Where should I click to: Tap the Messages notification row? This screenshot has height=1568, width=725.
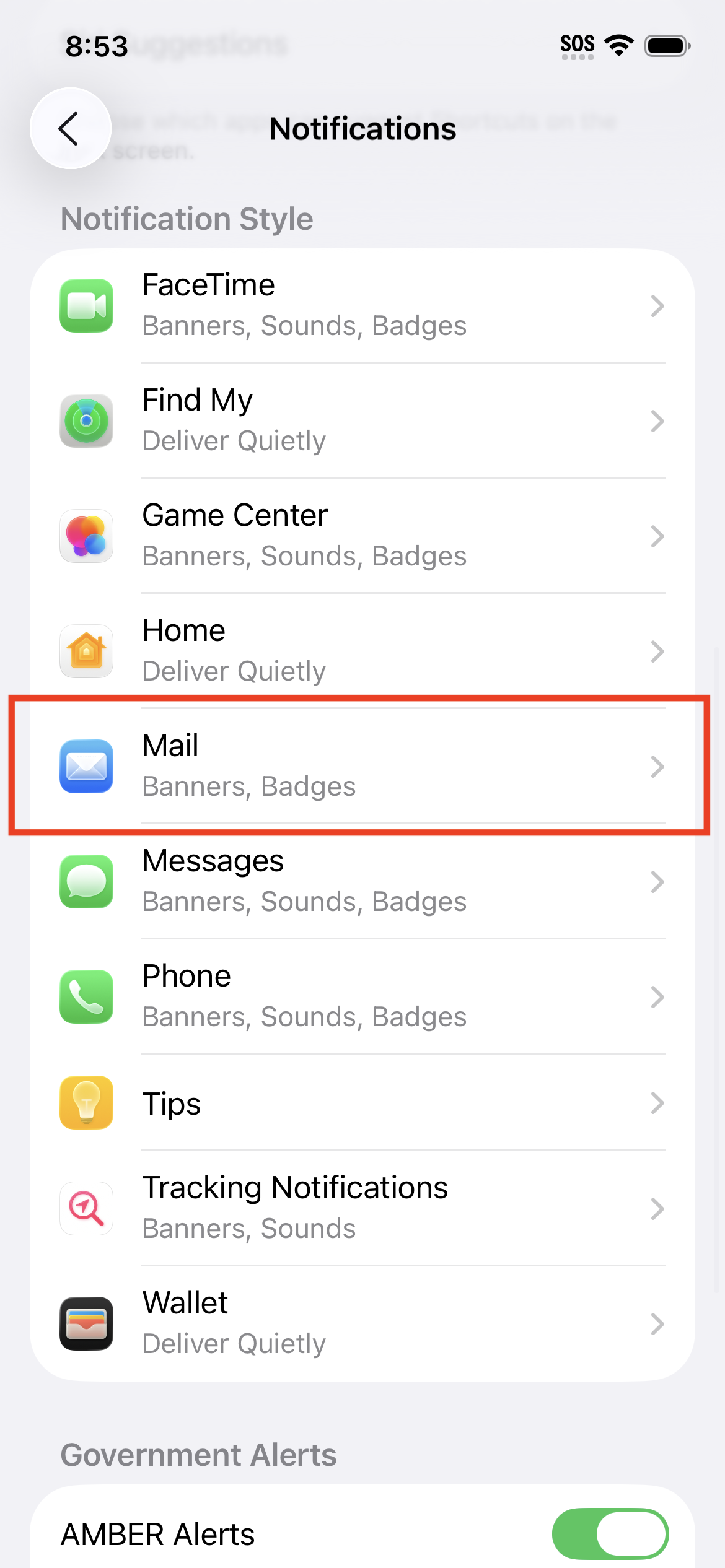click(362, 881)
